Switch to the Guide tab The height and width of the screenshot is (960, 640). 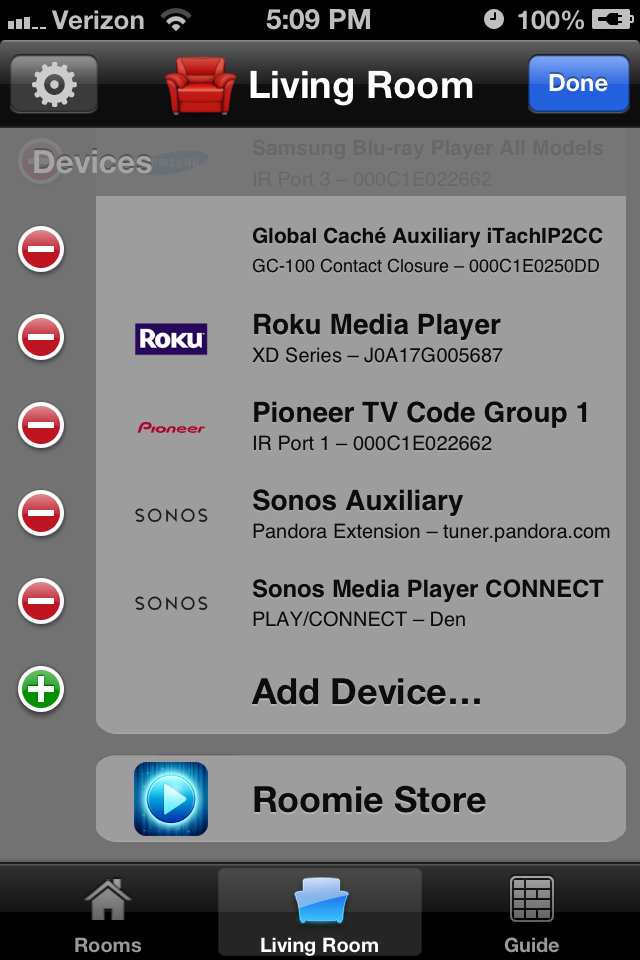tap(531, 915)
